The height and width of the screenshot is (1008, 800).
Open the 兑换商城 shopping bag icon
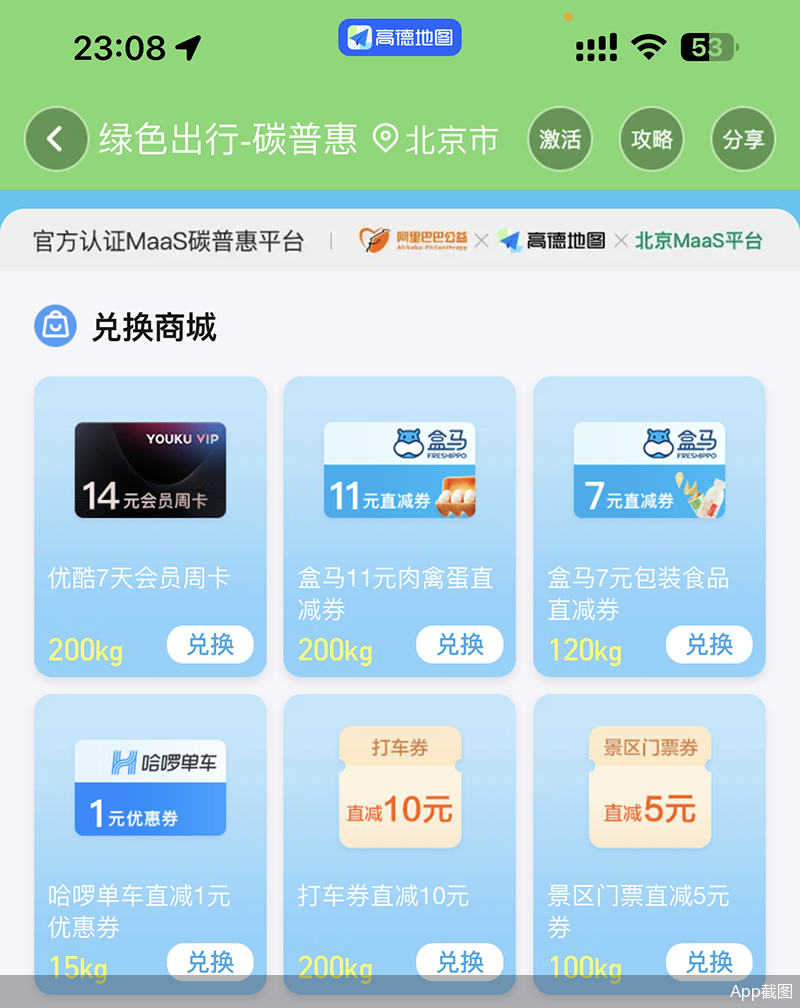[55, 325]
